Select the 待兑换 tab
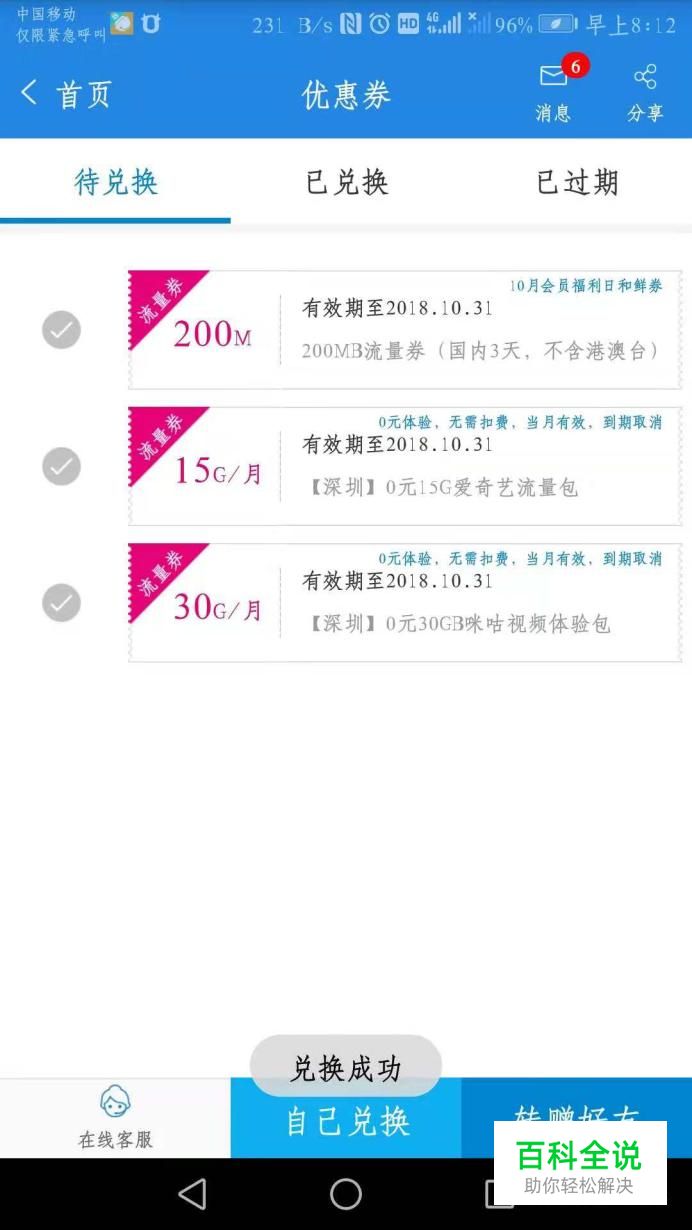 coord(115,181)
